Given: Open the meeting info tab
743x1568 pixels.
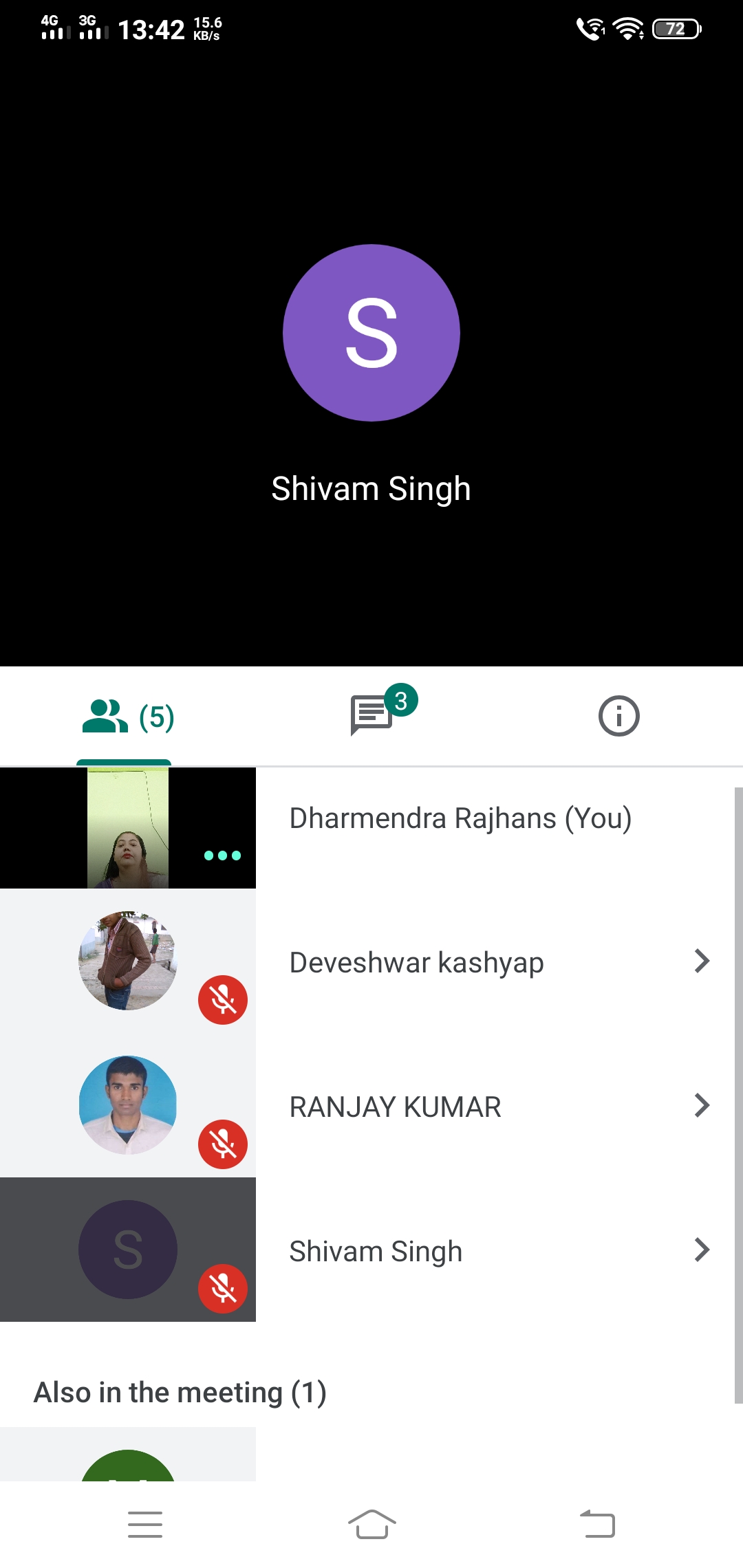Looking at the screenshot, I should (618, 716).
